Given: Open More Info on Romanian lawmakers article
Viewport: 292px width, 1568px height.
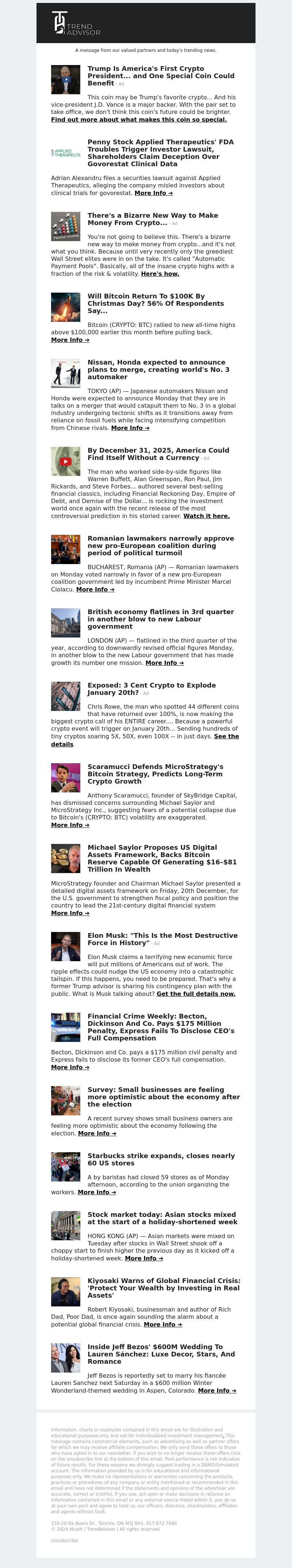Looking at the screenshot, I should coord(95,589).
